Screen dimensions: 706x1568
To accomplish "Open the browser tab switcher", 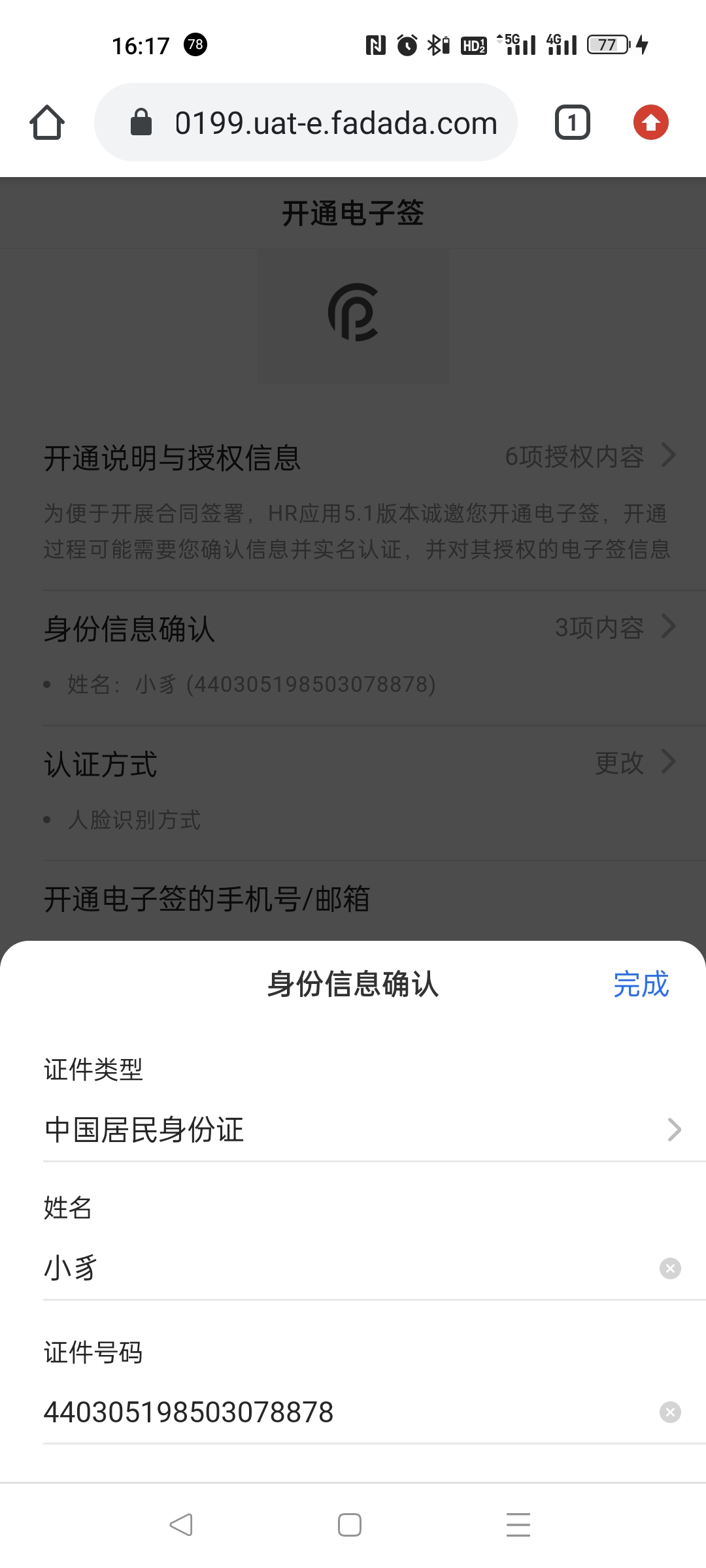I will point(573,122).
